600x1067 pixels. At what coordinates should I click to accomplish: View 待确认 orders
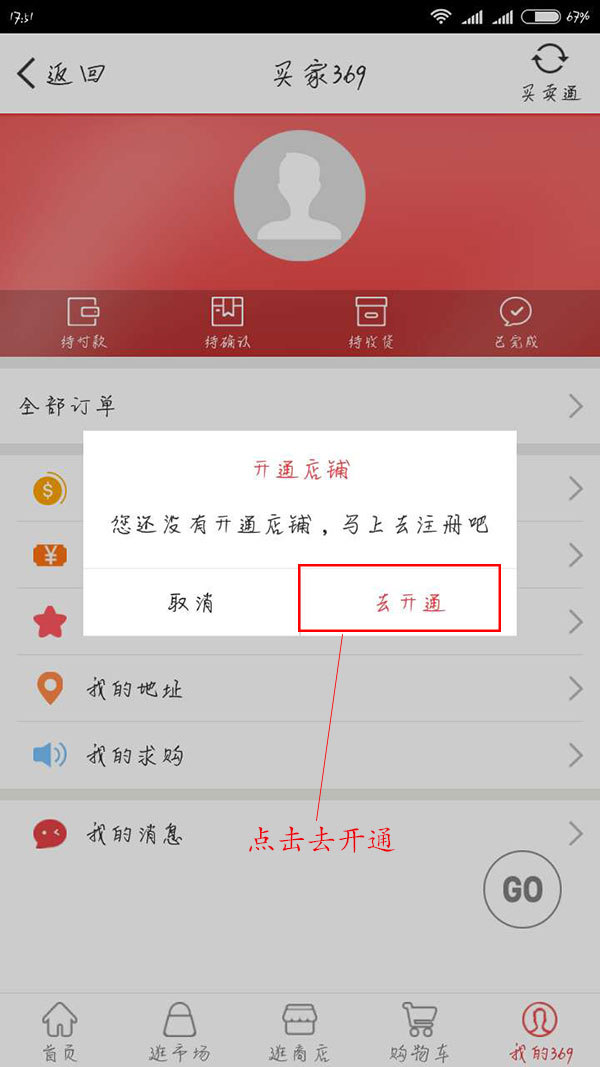tap(227, 323)
